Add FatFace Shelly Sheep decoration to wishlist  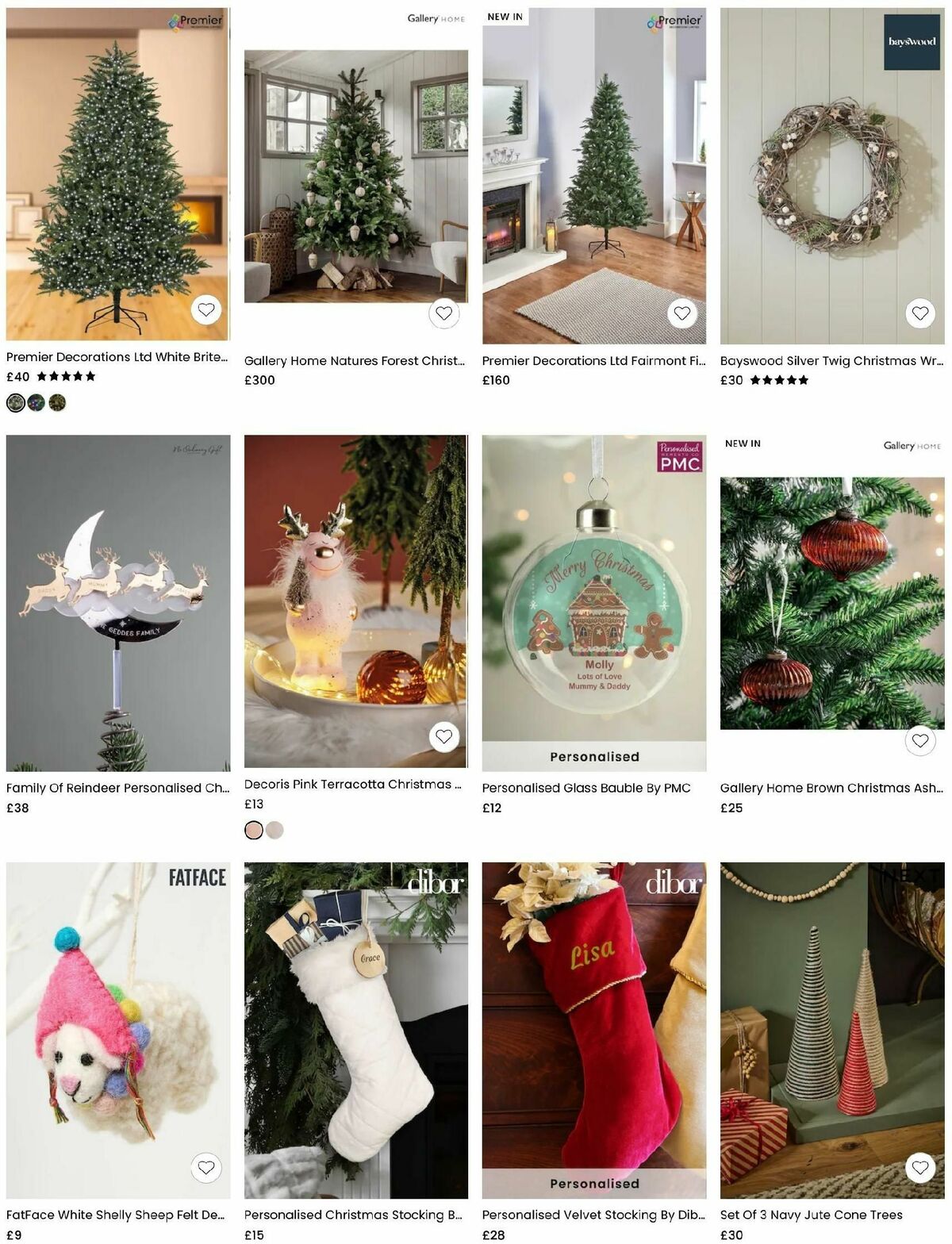(x=206, y=1167)
